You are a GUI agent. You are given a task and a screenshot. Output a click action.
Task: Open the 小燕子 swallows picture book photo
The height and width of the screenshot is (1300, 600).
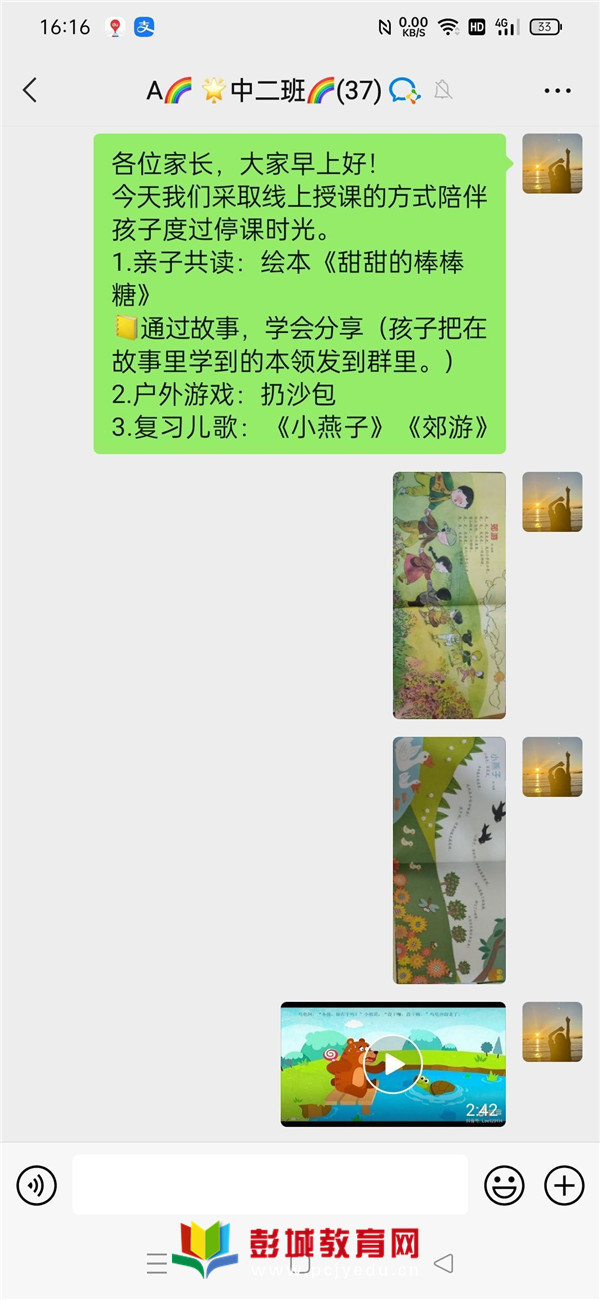pos(449,860)
